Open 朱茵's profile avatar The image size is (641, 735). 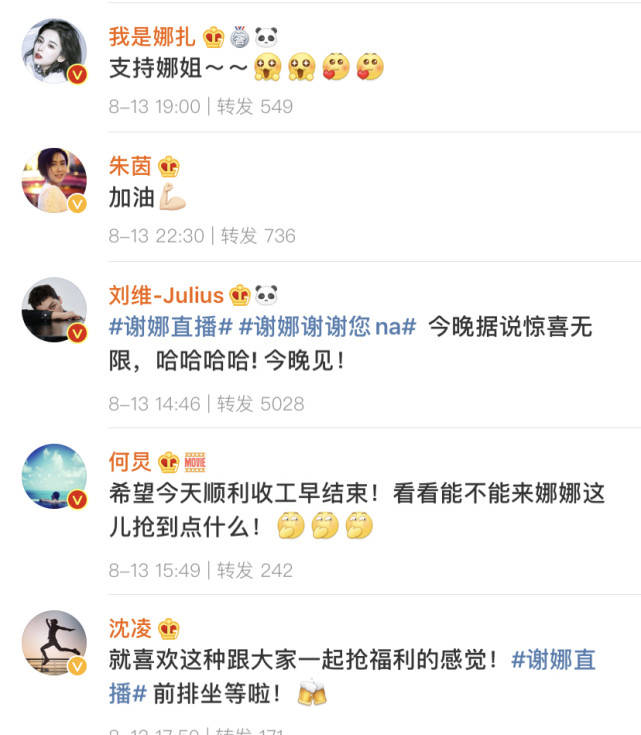point(54,180)
